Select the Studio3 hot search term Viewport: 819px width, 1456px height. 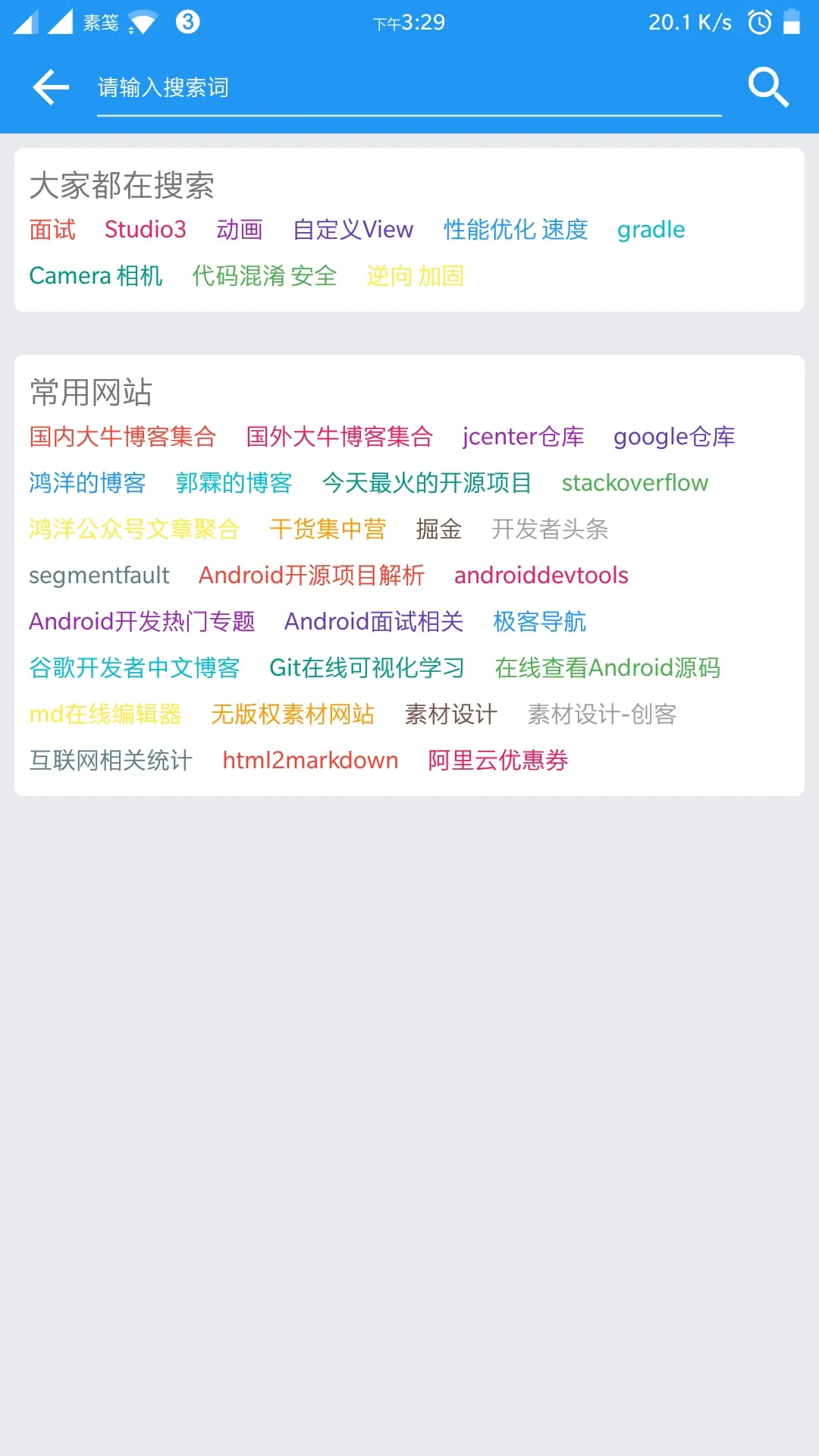pos(145,229)
